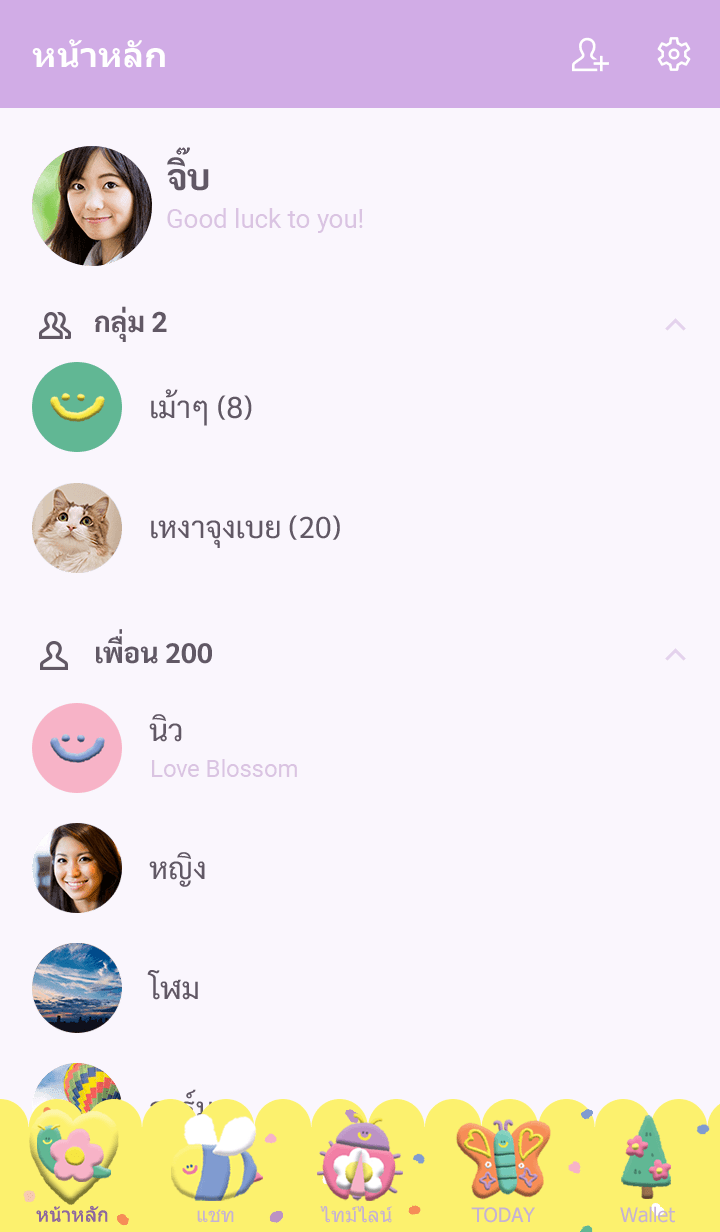Collapse the กลุ่ม 2 section
Image resolution: width=720 pixels, height=1232 pixels.
click(x=675, y=324)
